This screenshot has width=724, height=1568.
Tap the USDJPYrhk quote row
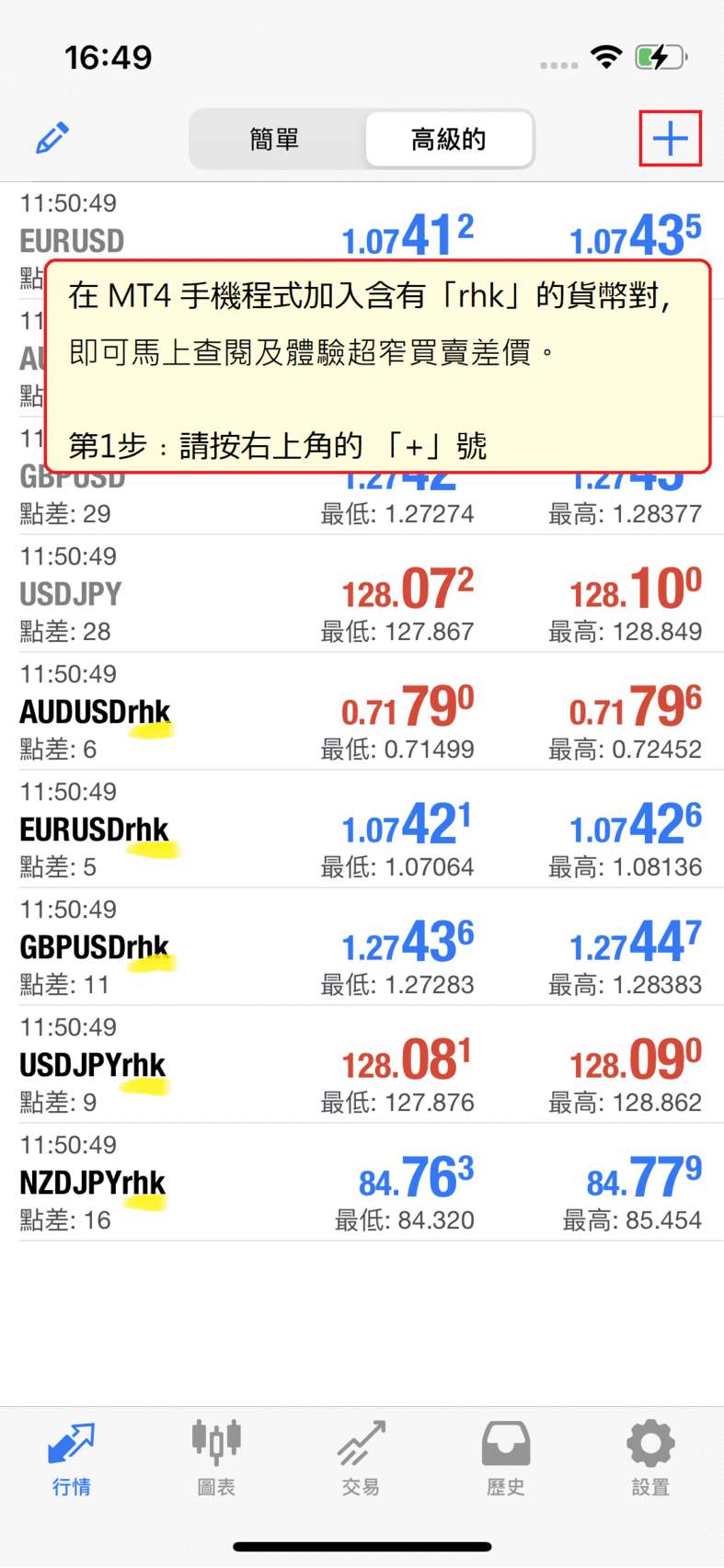point(362,1065)
